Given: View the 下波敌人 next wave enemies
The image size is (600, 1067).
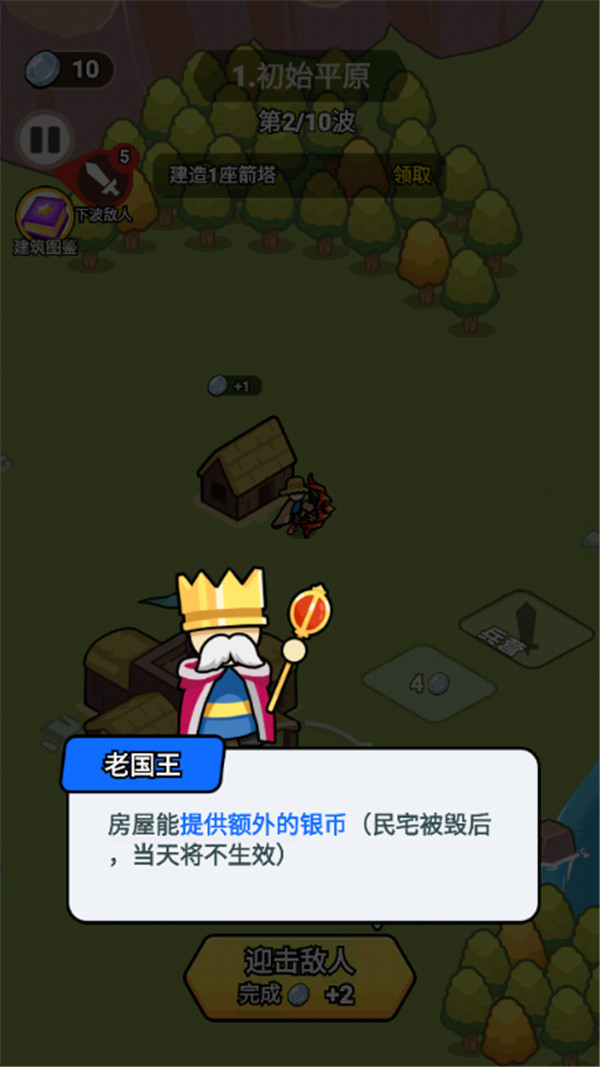Looking at the screenshot, I should [x=100, y=184].
